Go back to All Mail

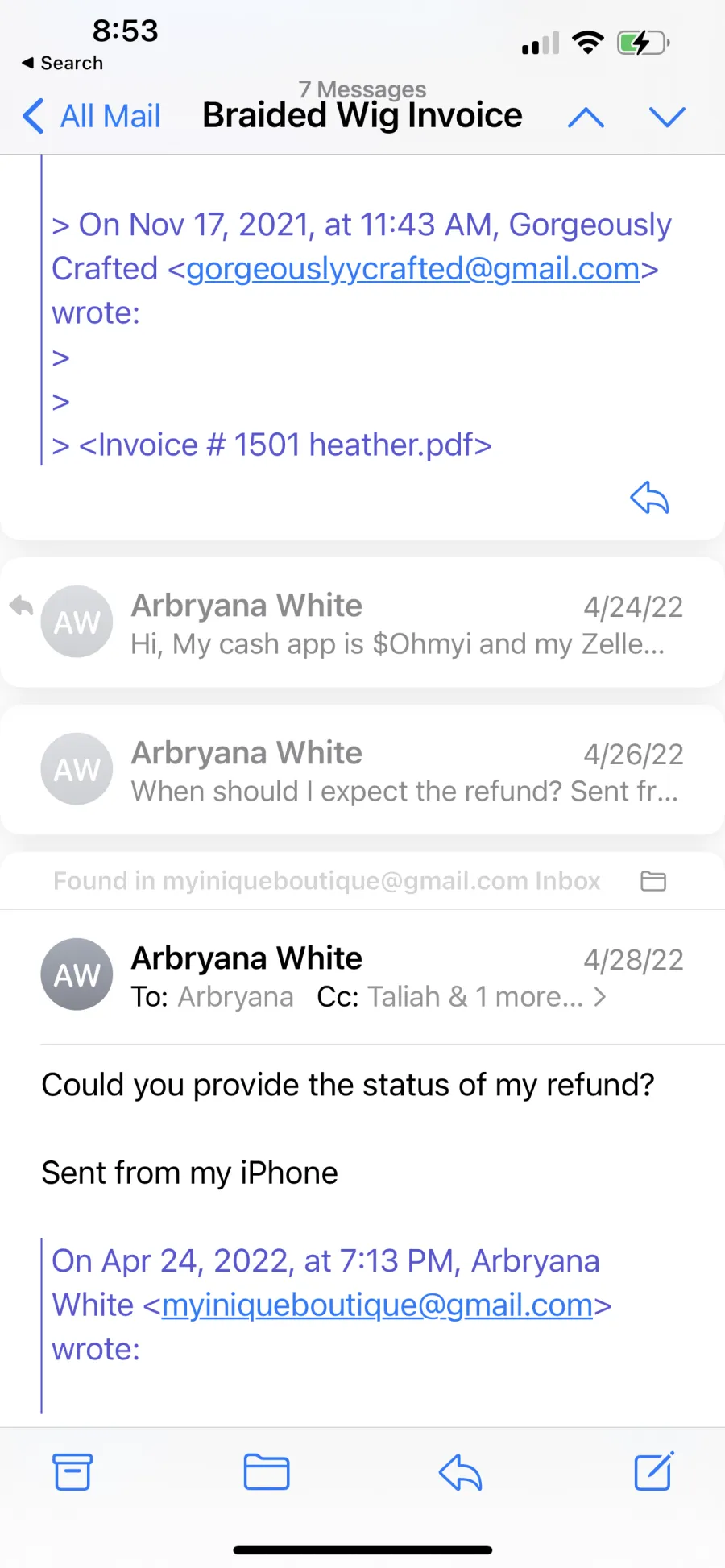coord(91,116)
